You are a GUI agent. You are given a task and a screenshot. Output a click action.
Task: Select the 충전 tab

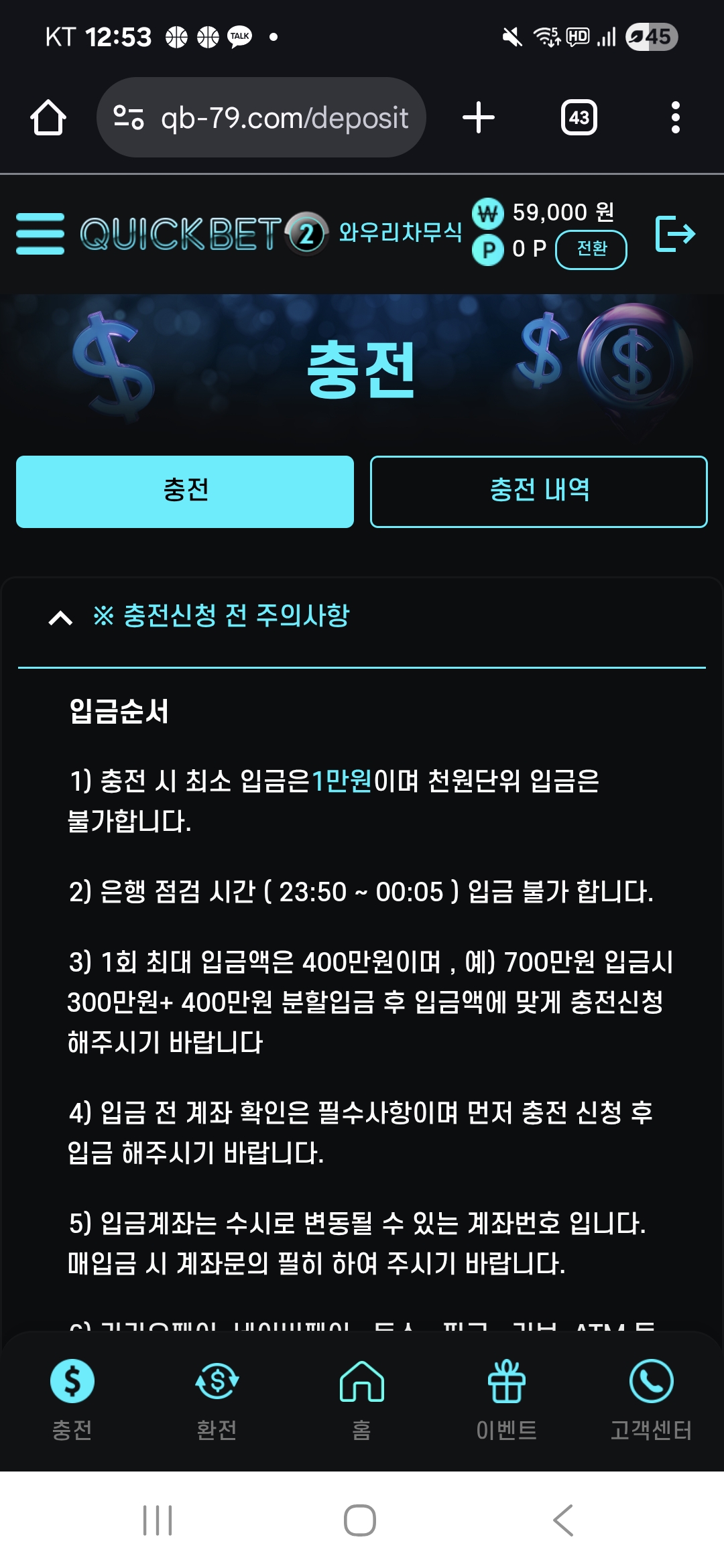[x=185, y=491]
